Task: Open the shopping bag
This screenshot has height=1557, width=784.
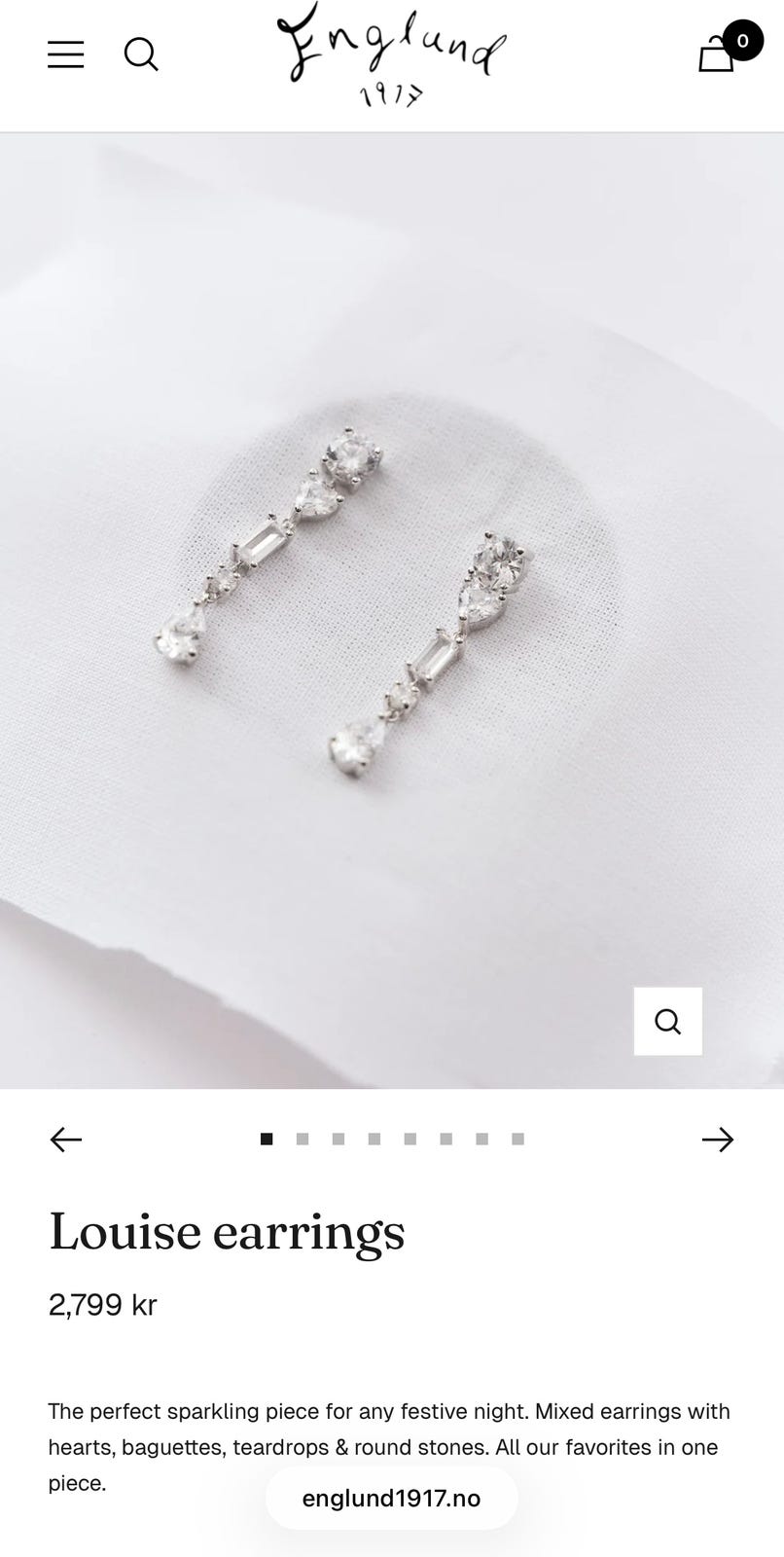Action: click(717, 54)
